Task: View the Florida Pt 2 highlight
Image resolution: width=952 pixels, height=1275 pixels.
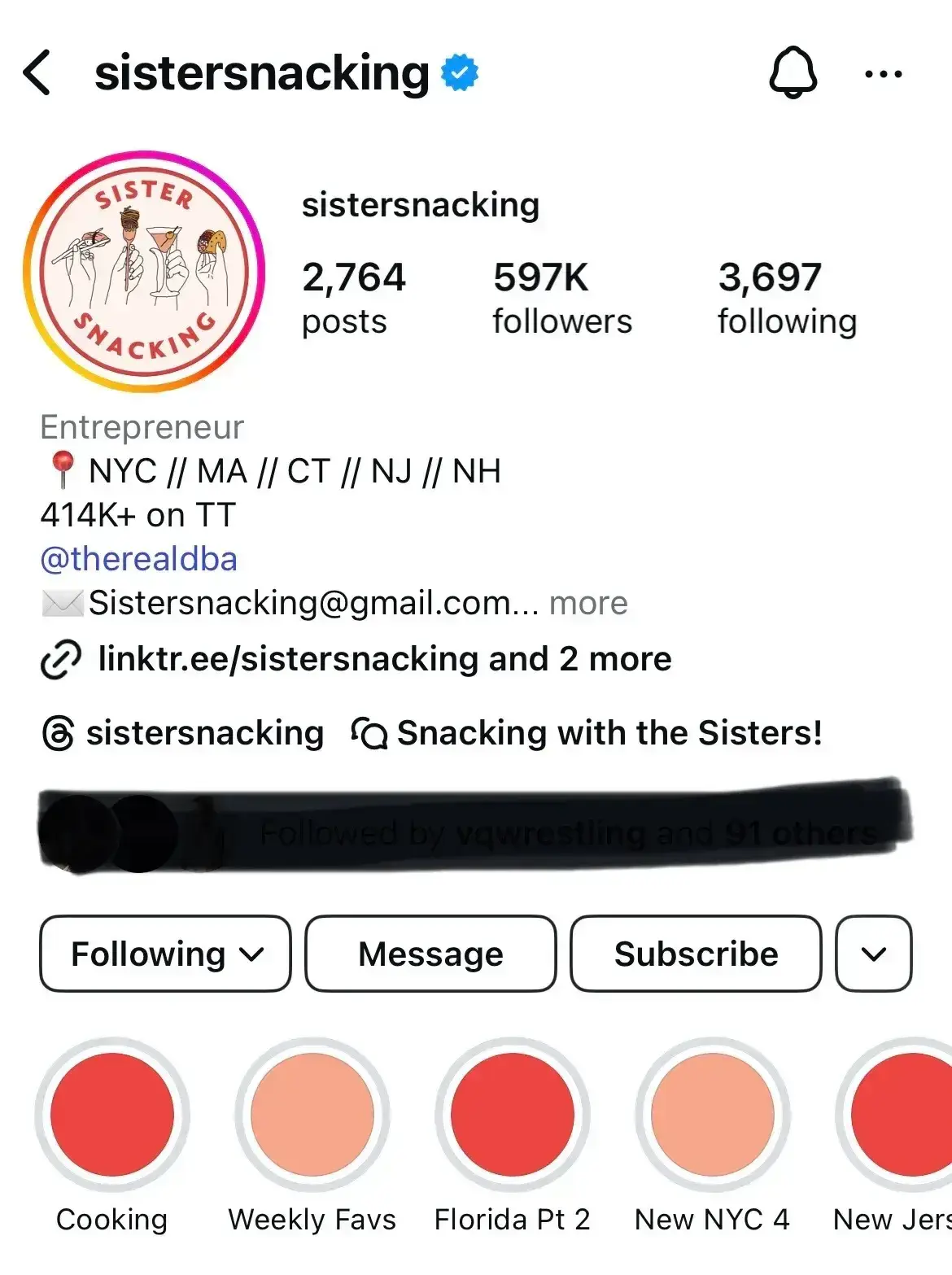Action: [x=513, y=1115]
